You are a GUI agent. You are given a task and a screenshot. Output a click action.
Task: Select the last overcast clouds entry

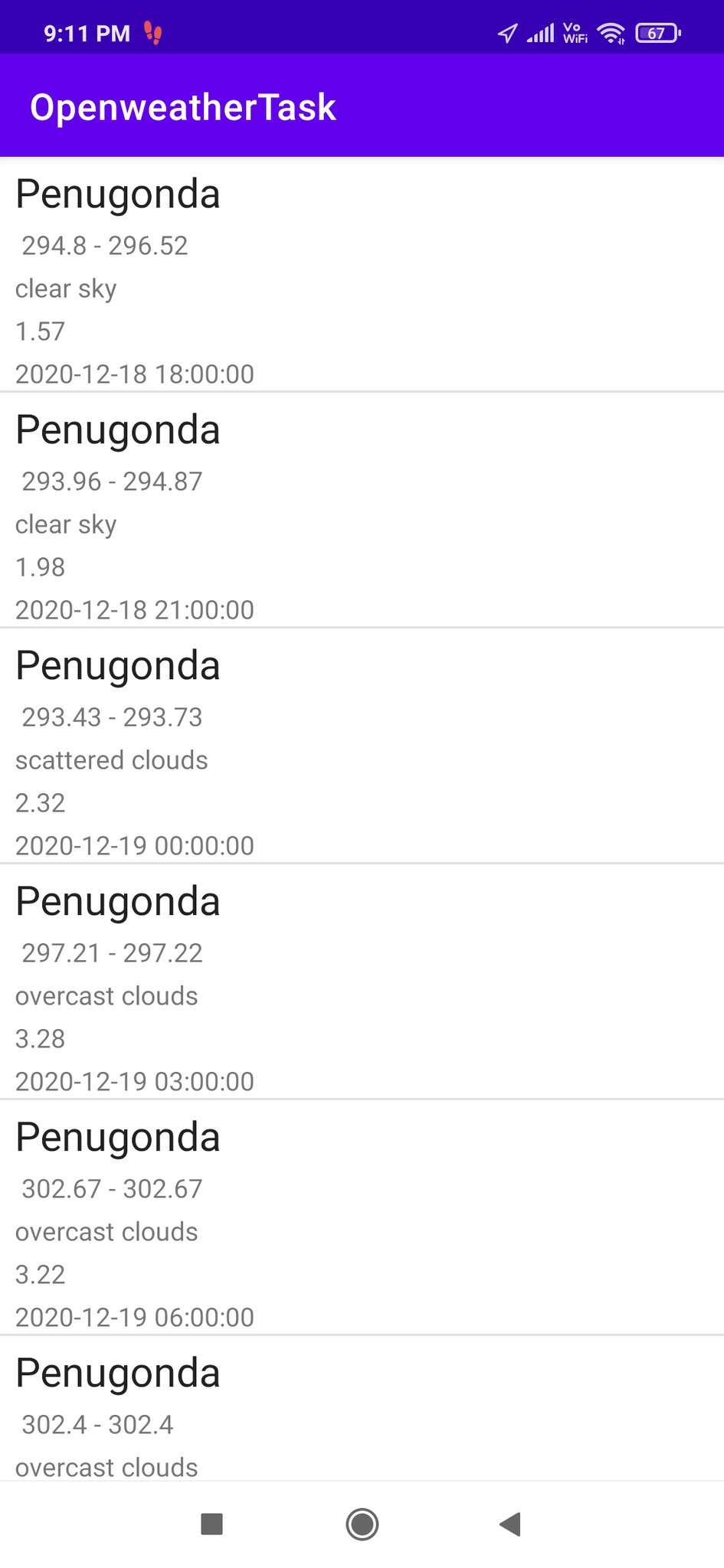pos(106,1466)
